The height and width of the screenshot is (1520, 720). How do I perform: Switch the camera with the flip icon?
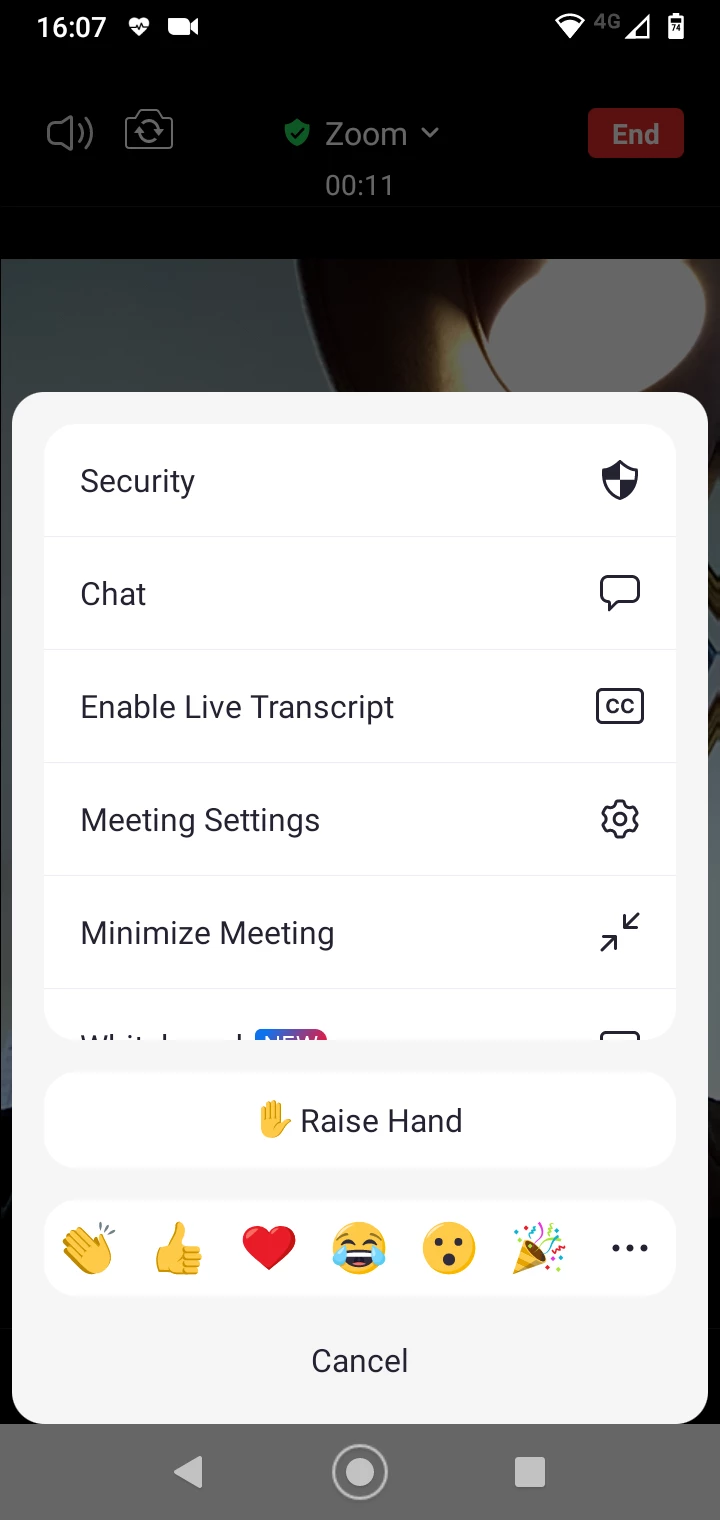pos(149,132)
